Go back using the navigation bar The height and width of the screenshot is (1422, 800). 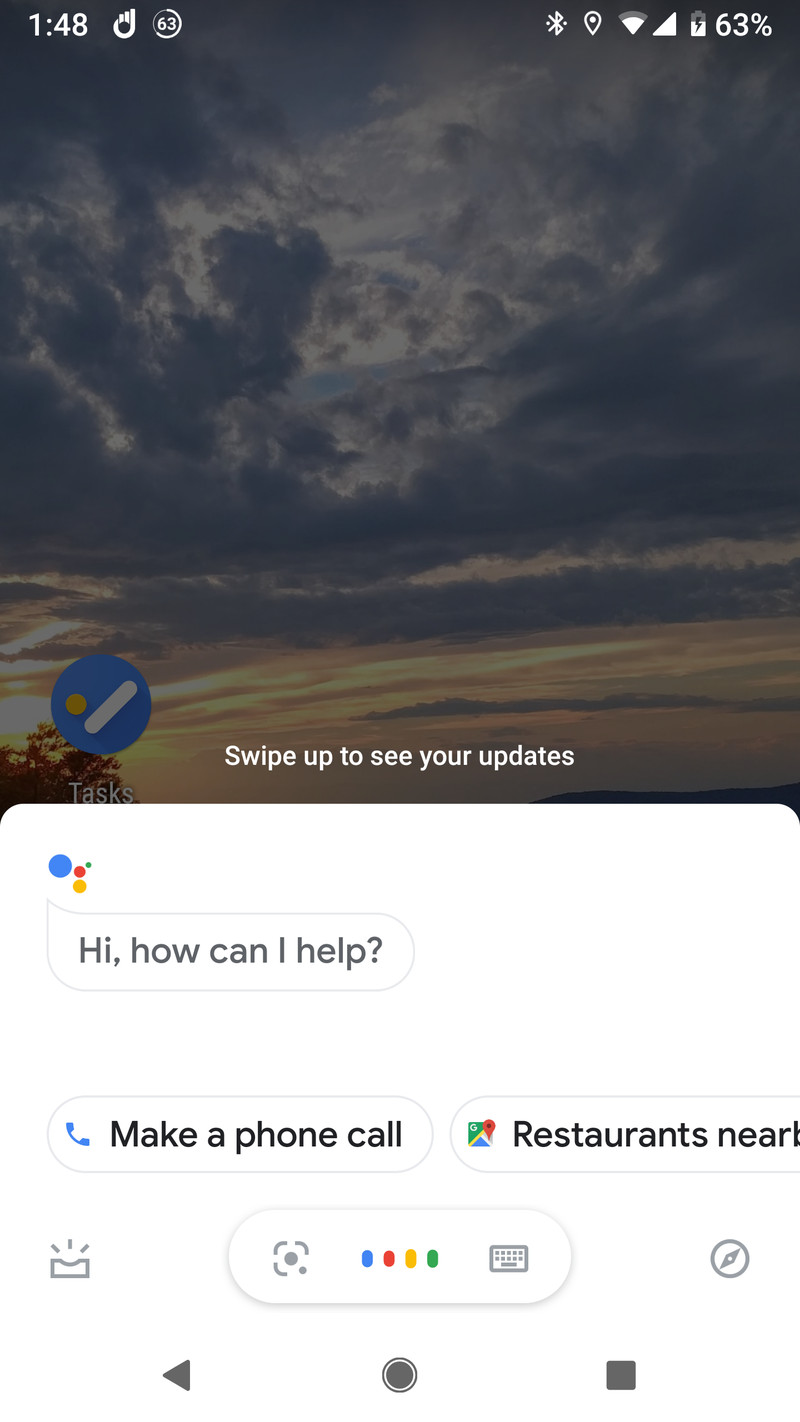pyautogui.click(x=177, y=1375)
